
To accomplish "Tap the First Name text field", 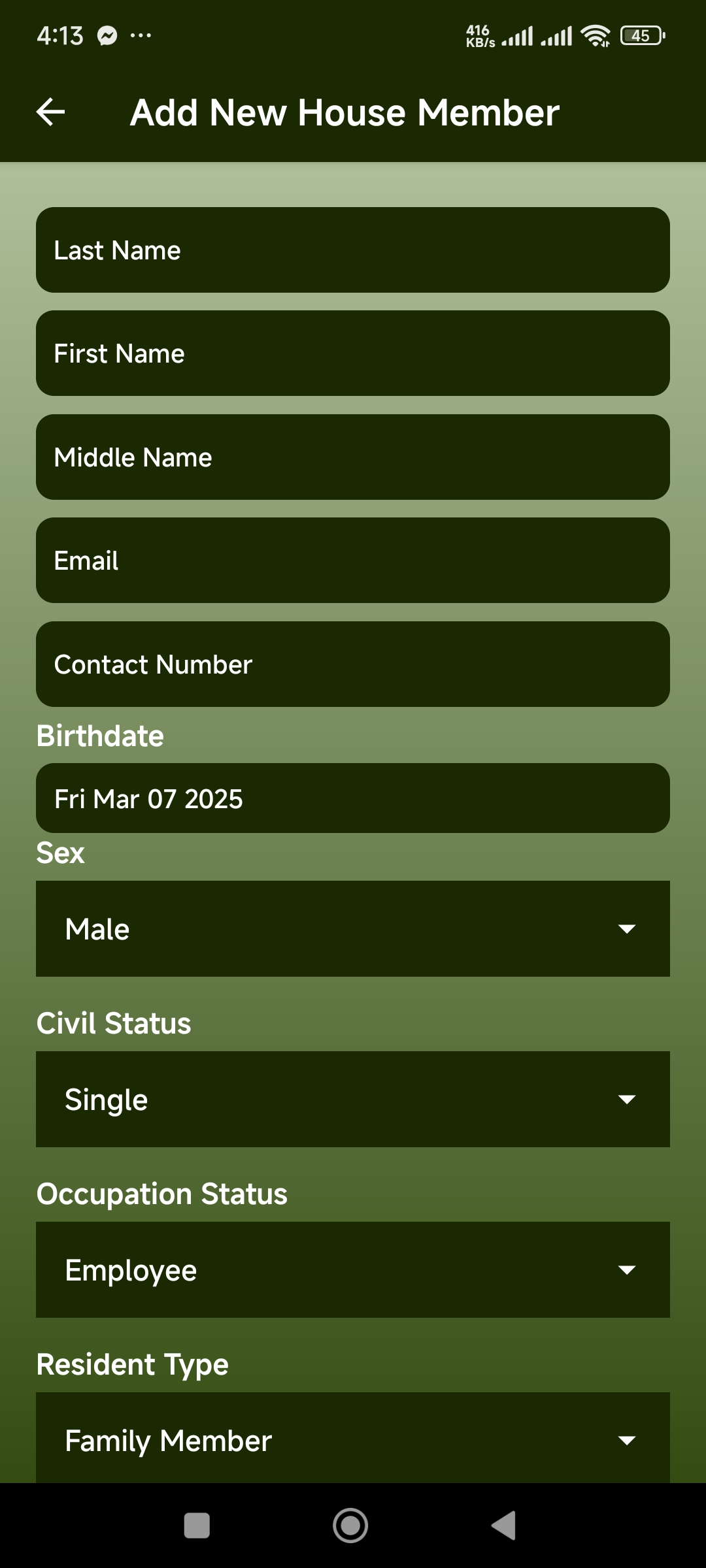I will (353, 353).
